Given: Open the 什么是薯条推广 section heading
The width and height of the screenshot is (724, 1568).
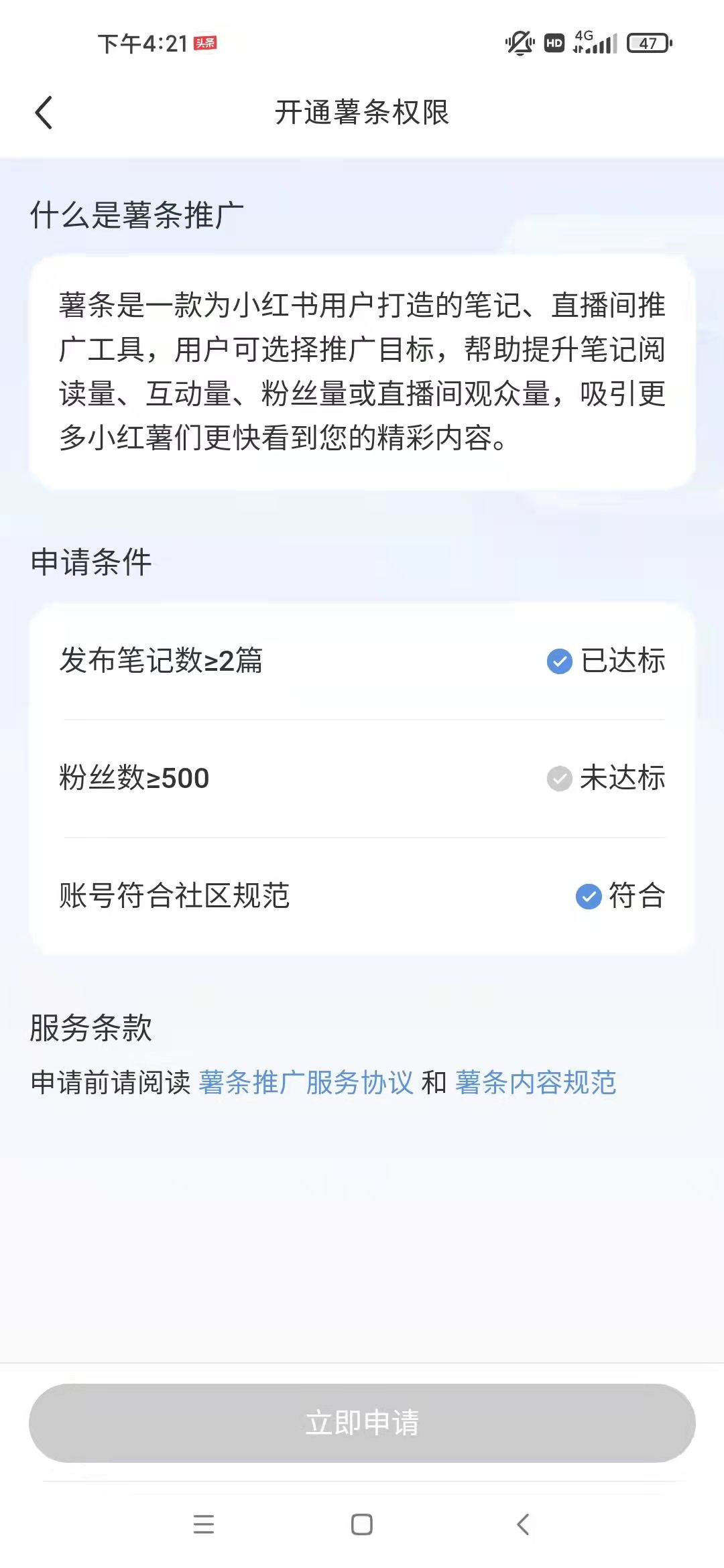Looking at the screenshot, I should coord(134,214).
